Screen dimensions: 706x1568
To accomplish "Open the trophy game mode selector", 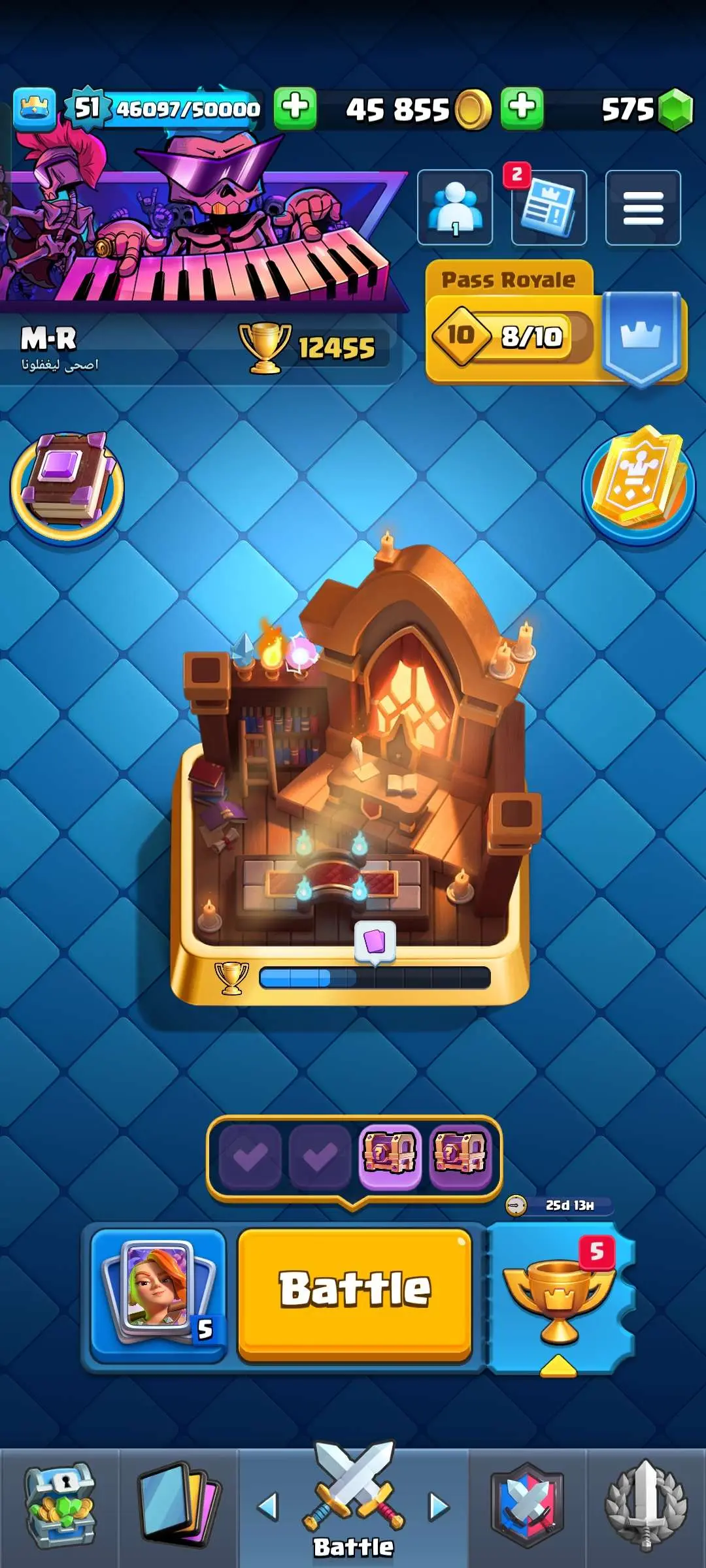I will 560,1297.
